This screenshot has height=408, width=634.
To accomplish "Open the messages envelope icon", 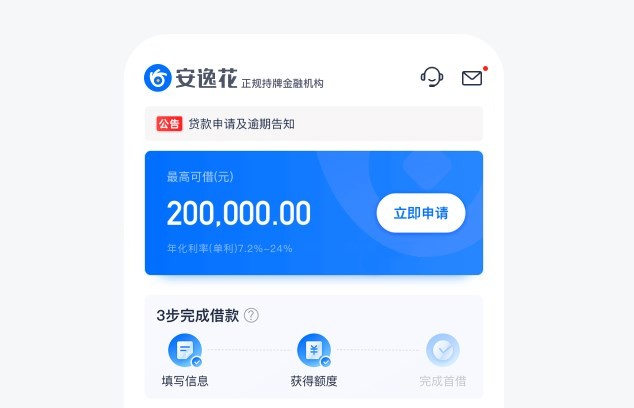I will (472, 78).
